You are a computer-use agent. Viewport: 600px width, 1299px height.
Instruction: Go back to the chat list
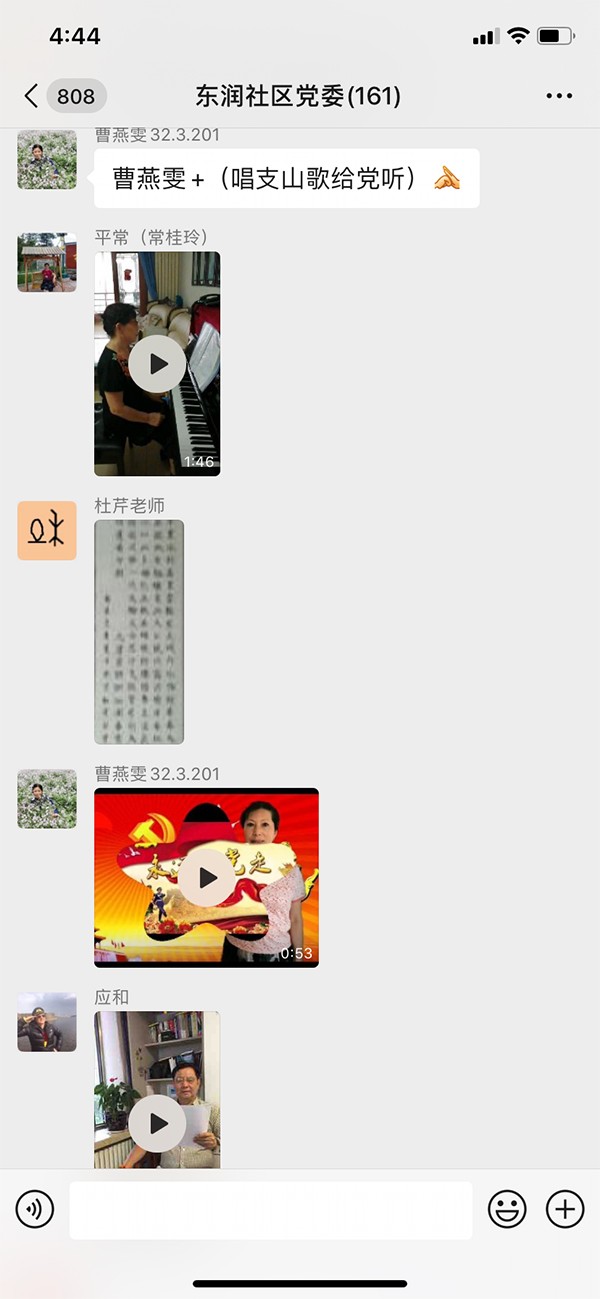[32, 96]
